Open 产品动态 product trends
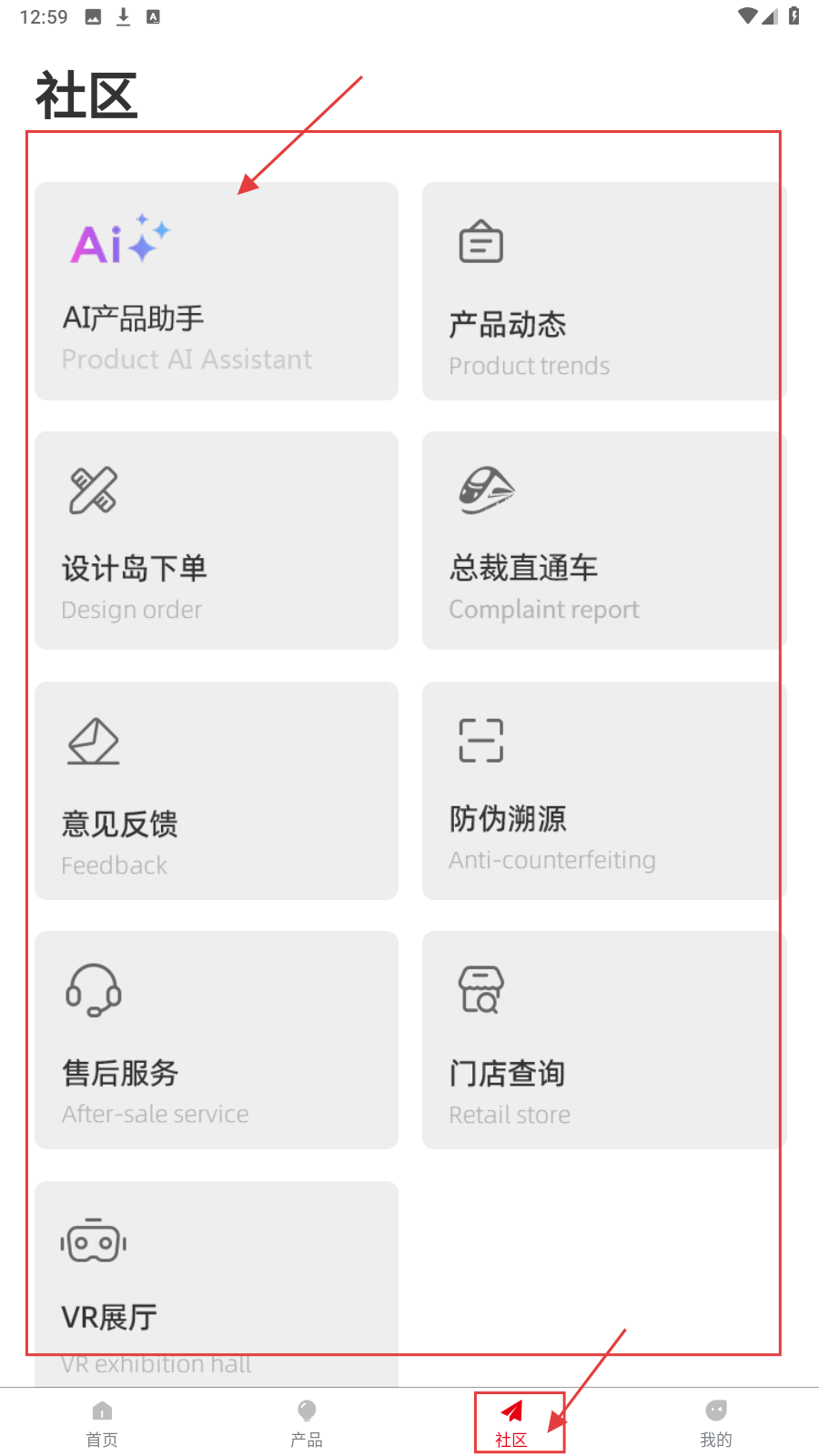Viewport: 819px width, 1456px height. [602, 291]
